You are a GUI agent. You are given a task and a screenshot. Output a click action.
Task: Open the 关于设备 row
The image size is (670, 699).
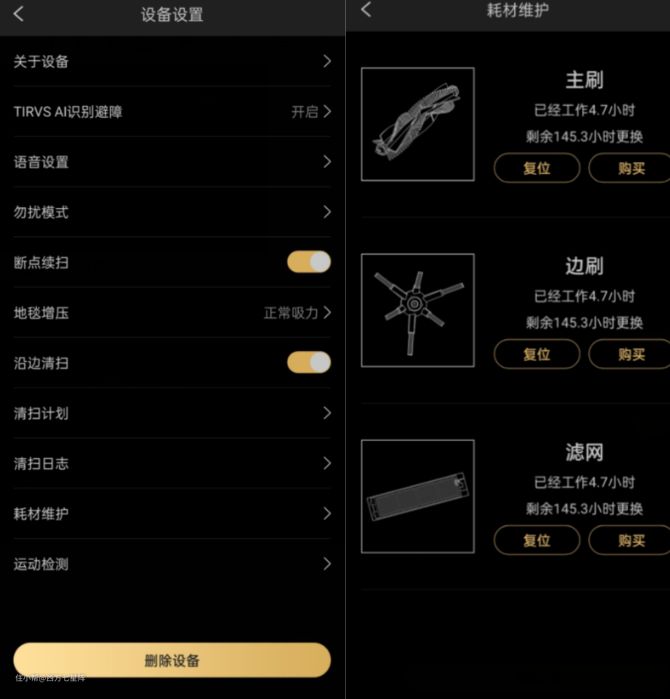tap(171, 62)
